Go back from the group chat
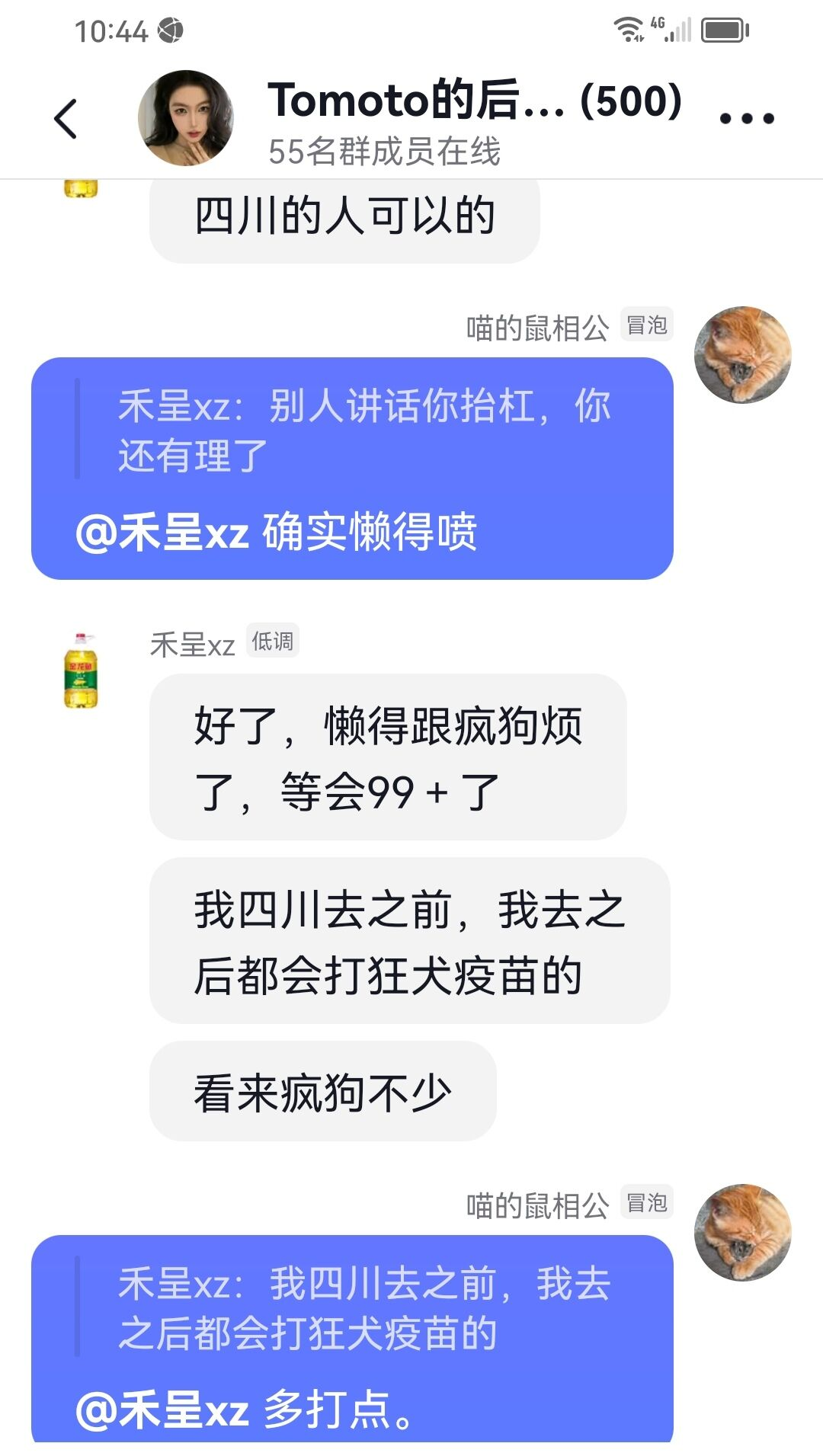The image size is (823, 1456). tap(66, 119)
